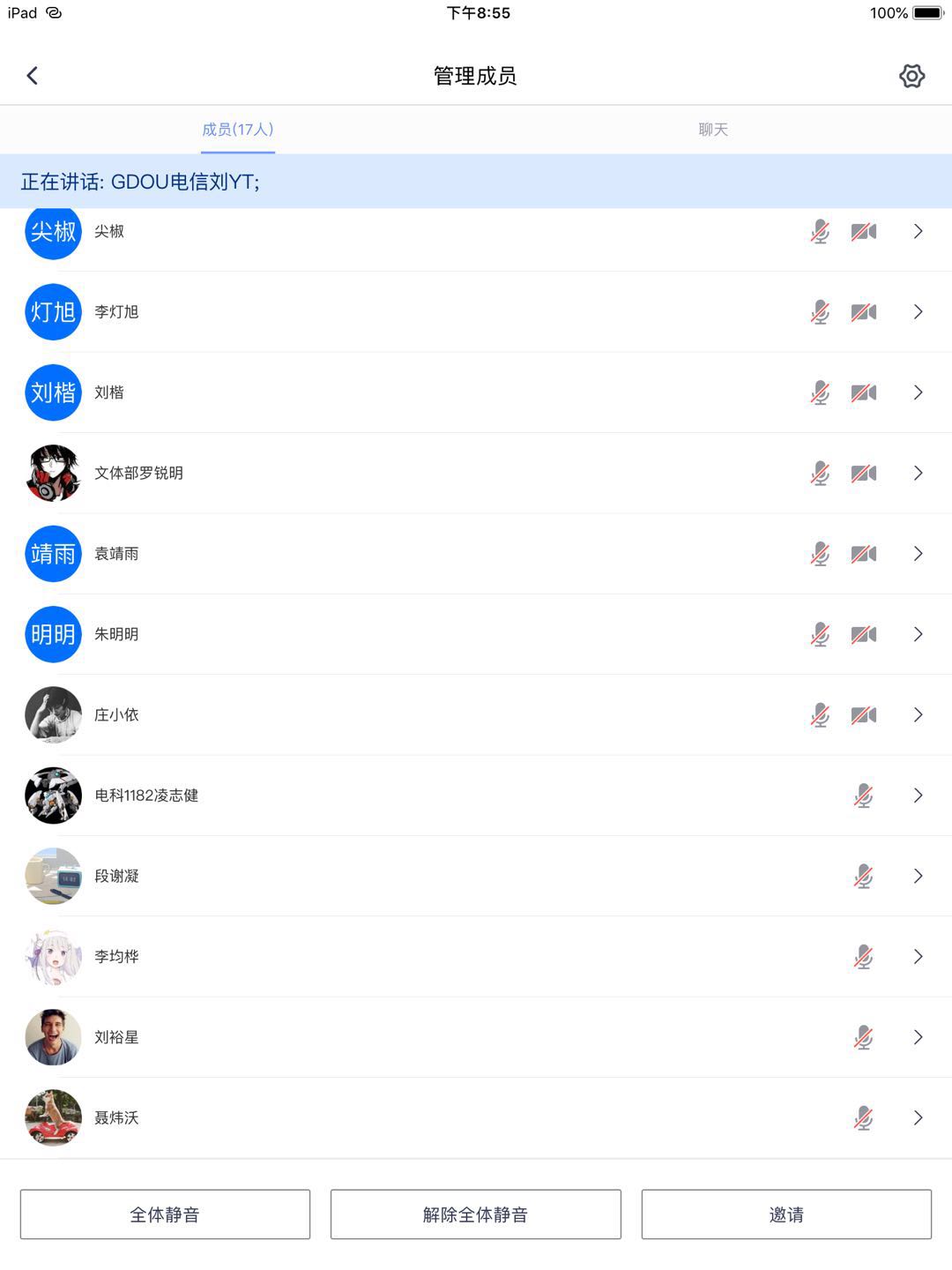
Task: Open member details for 段谢凝
Action: pyautogui.click(x=918, y=876)
